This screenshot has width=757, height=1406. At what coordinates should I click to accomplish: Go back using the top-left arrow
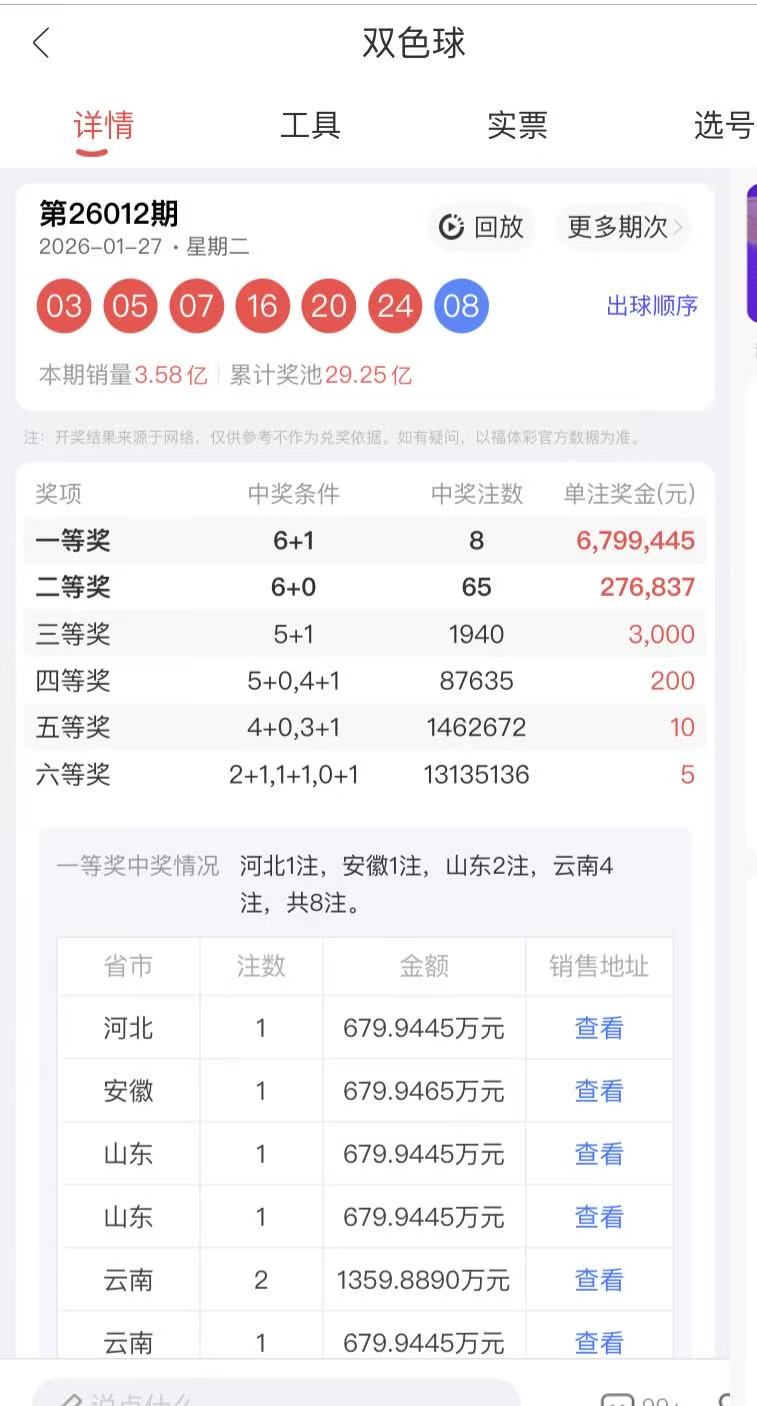tap(41, 44)
